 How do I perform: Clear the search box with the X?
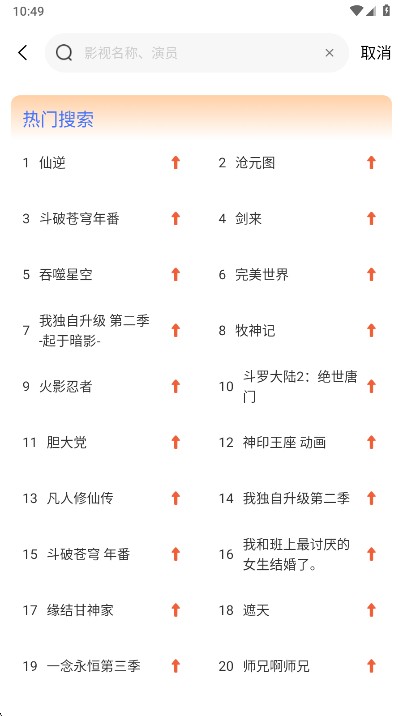pyautogui.click(x=329, y=53)
